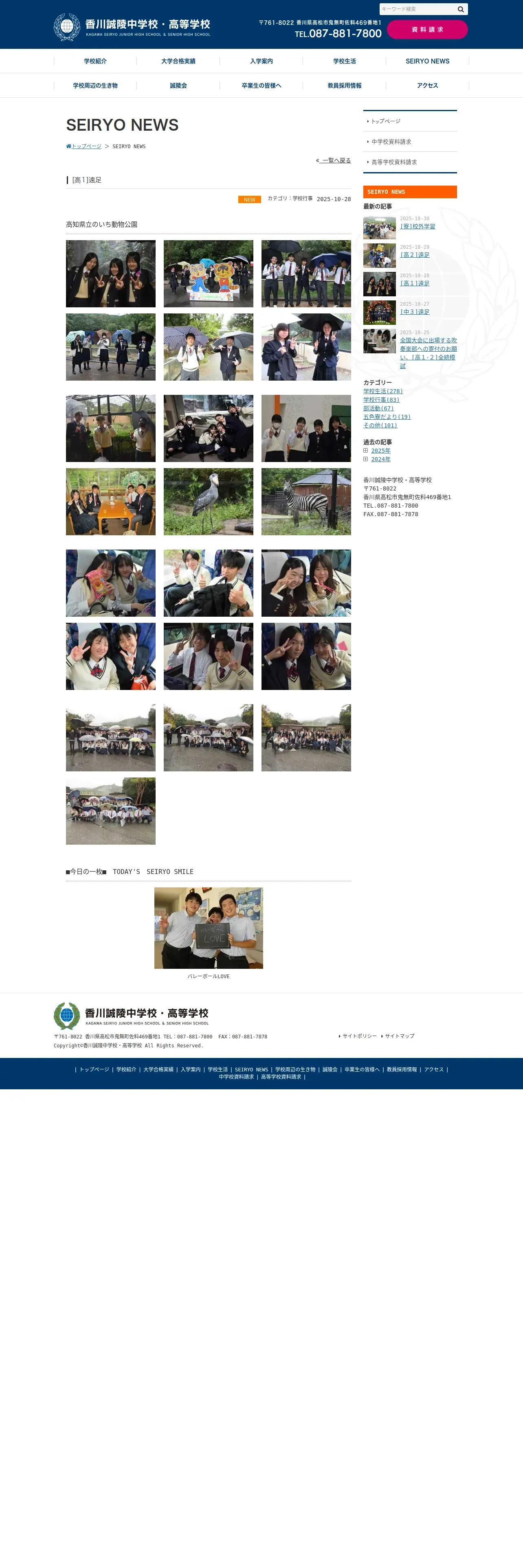Image resolution: width=523 pixels, height=1568 pixels.
Task: Tap the search magnifier icon
Action: tap(461, 9)
